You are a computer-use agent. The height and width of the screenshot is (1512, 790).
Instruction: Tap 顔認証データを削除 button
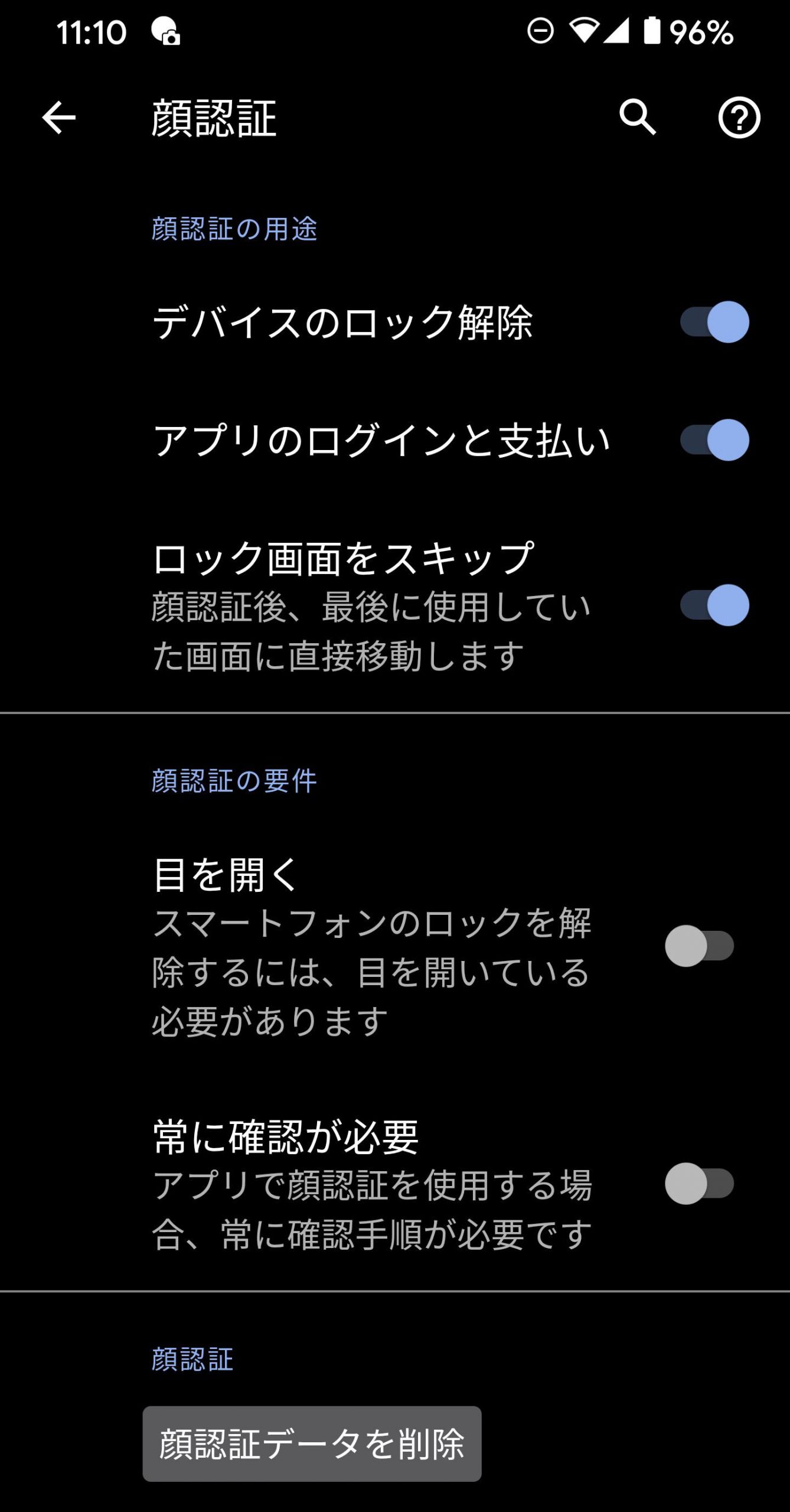312,1443
